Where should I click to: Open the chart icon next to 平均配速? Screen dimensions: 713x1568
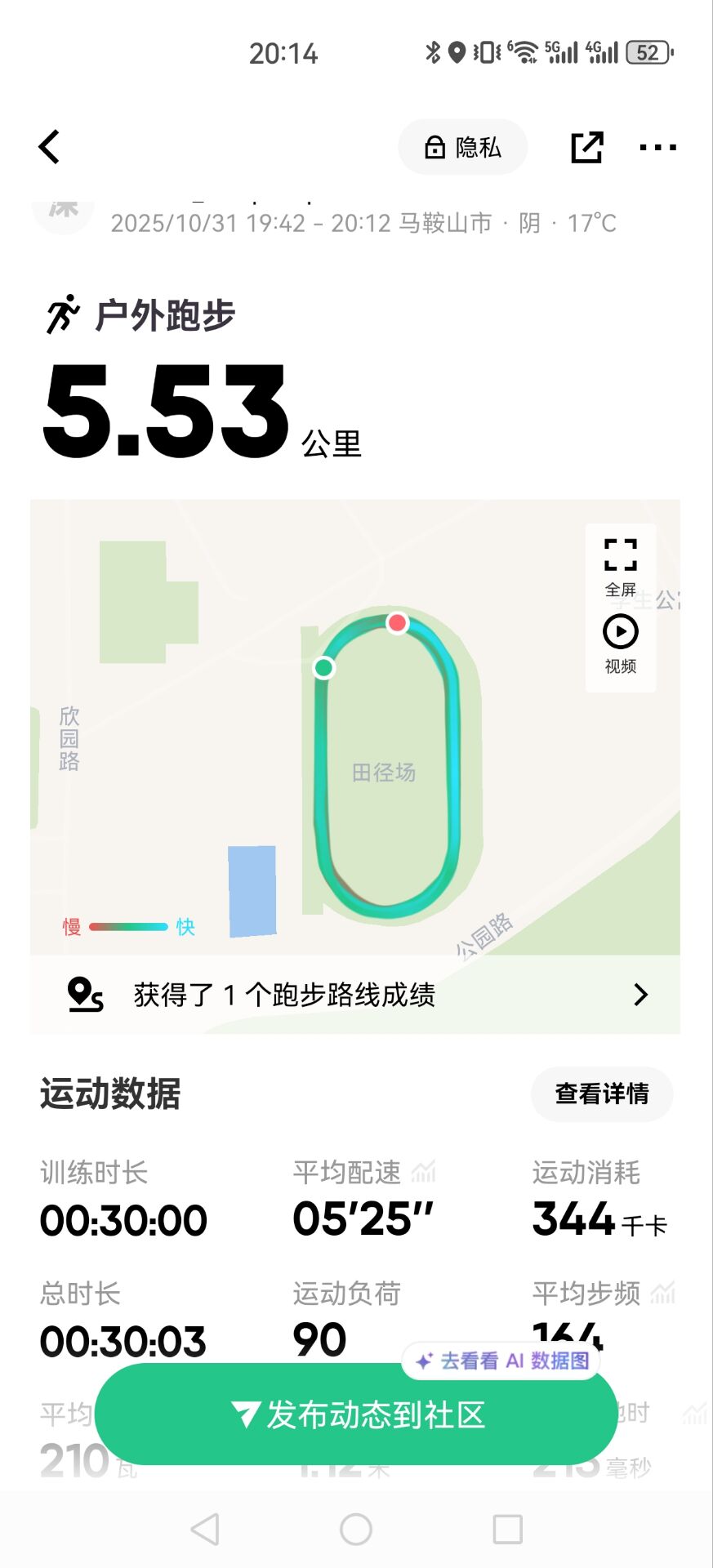point(424,1172)
